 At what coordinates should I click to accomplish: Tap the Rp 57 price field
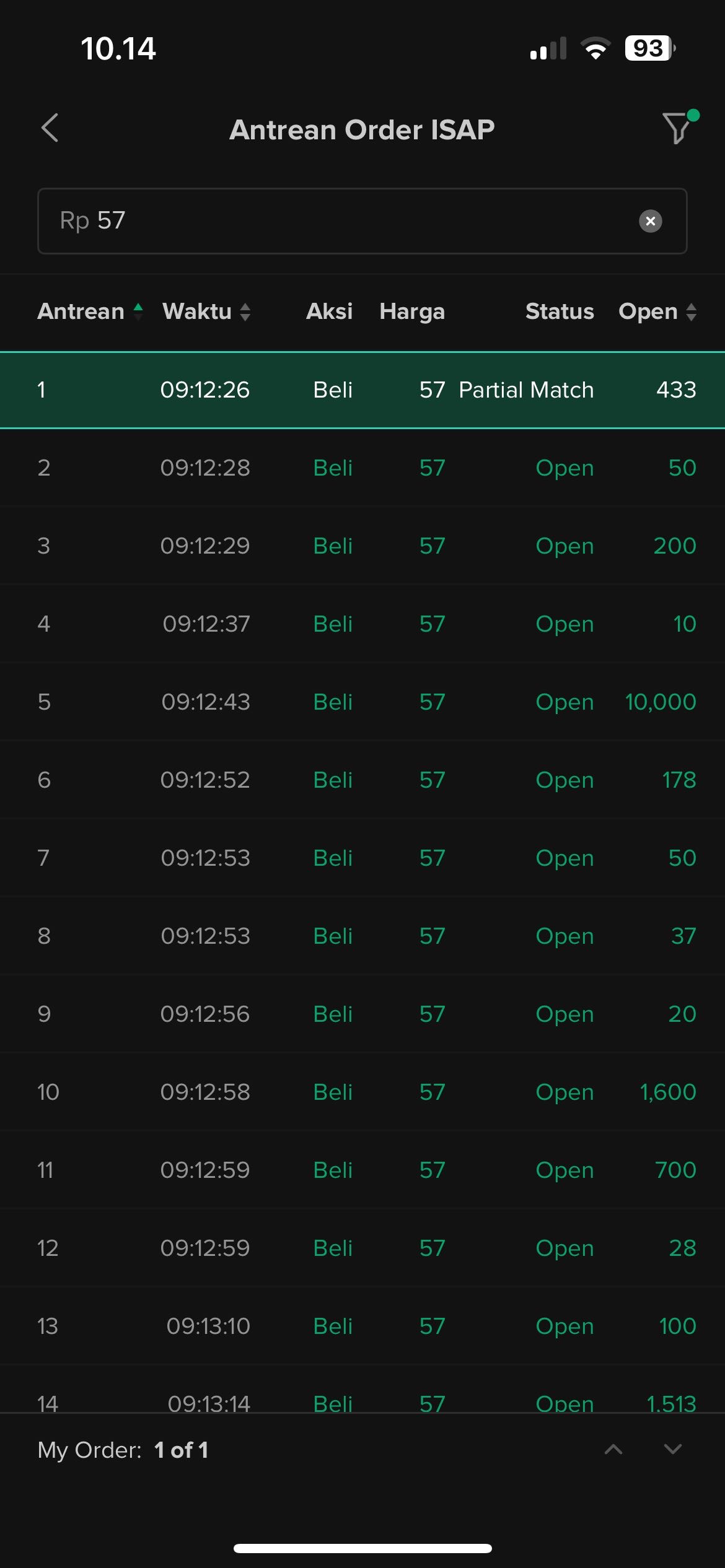coord(362,221)
